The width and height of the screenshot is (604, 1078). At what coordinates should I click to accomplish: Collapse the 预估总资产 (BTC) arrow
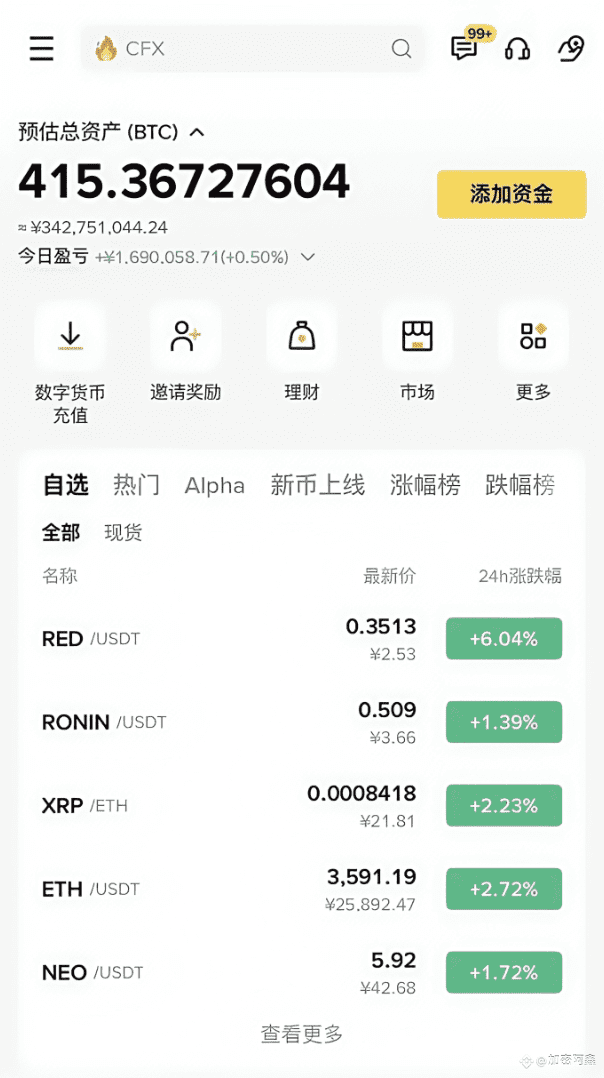[197, 132]
